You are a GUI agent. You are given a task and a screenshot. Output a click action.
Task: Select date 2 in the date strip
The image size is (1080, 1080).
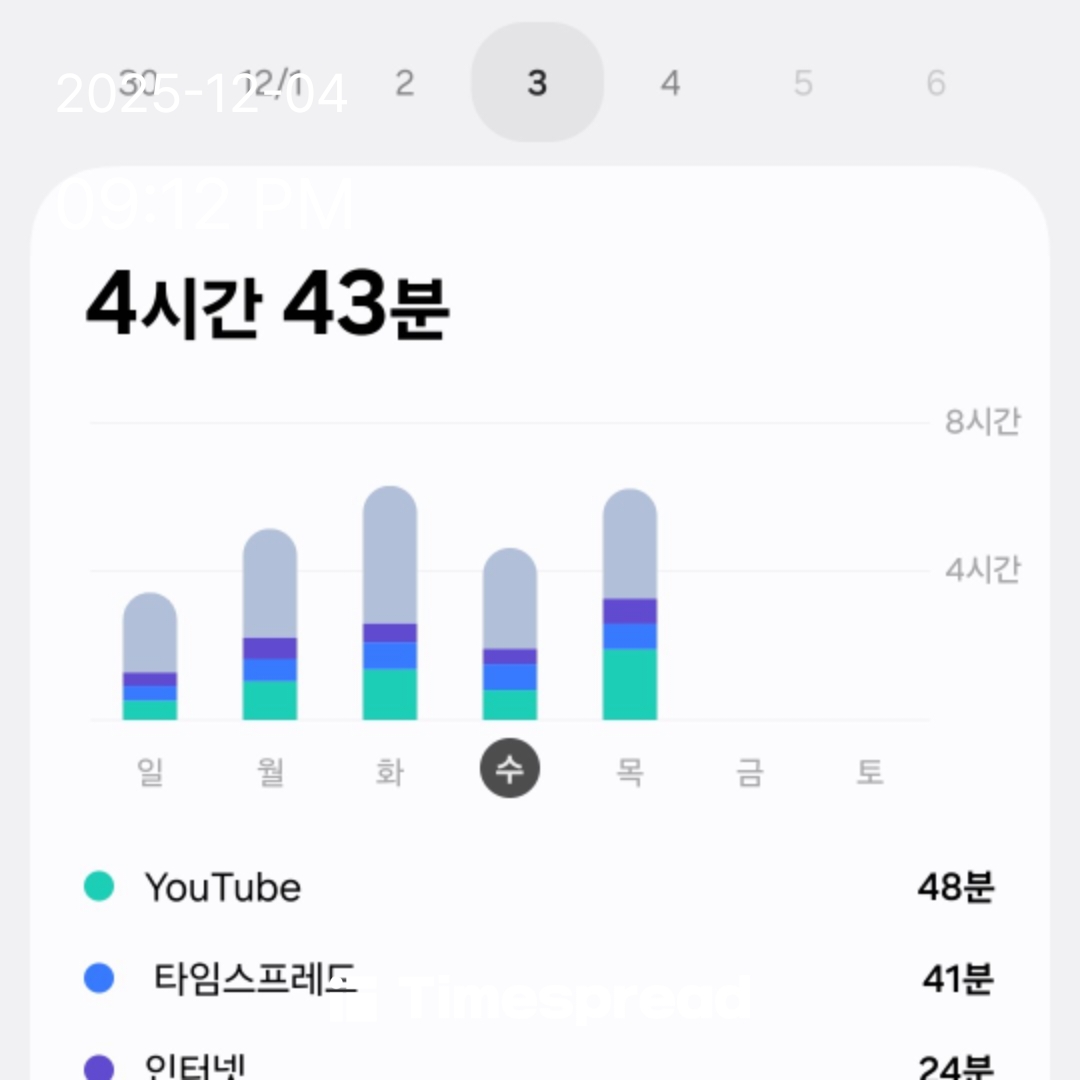pos(404,83)
